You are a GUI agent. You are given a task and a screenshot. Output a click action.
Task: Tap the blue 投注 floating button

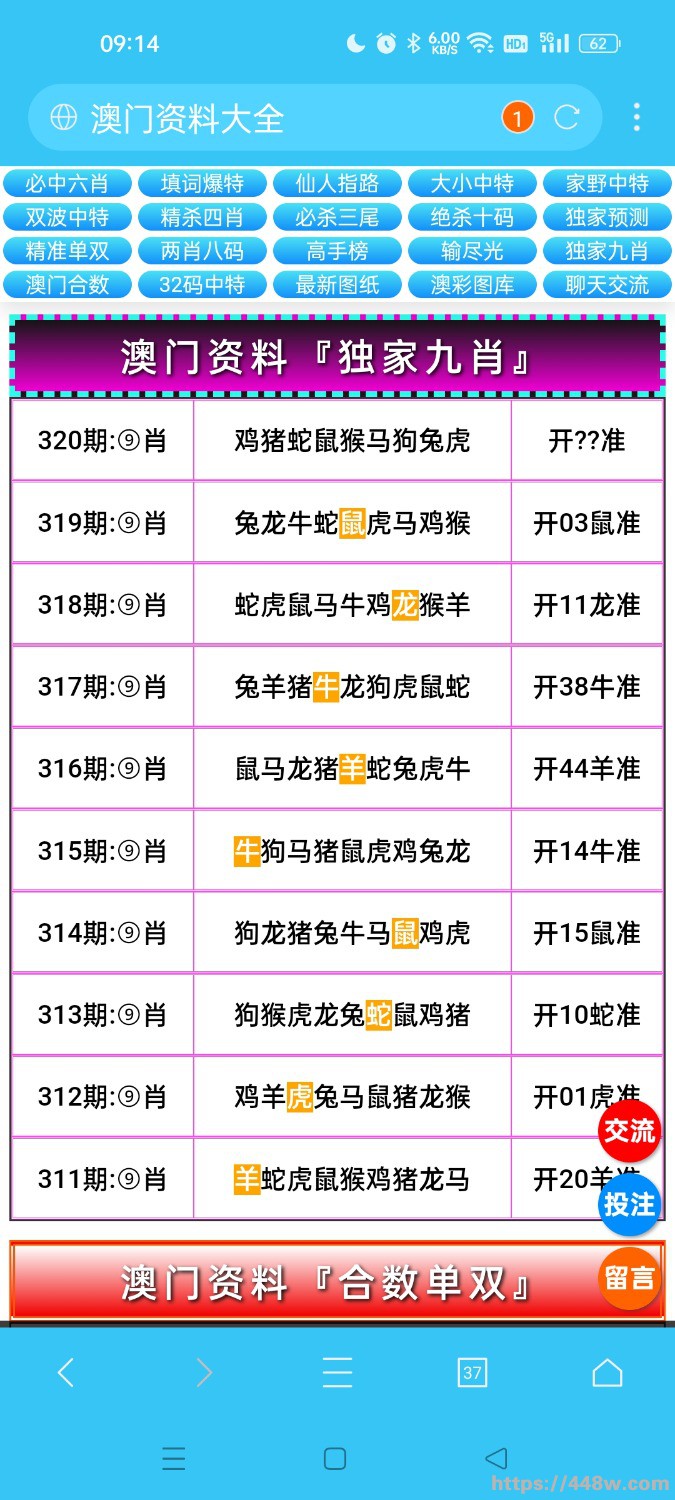(629, 1205)
